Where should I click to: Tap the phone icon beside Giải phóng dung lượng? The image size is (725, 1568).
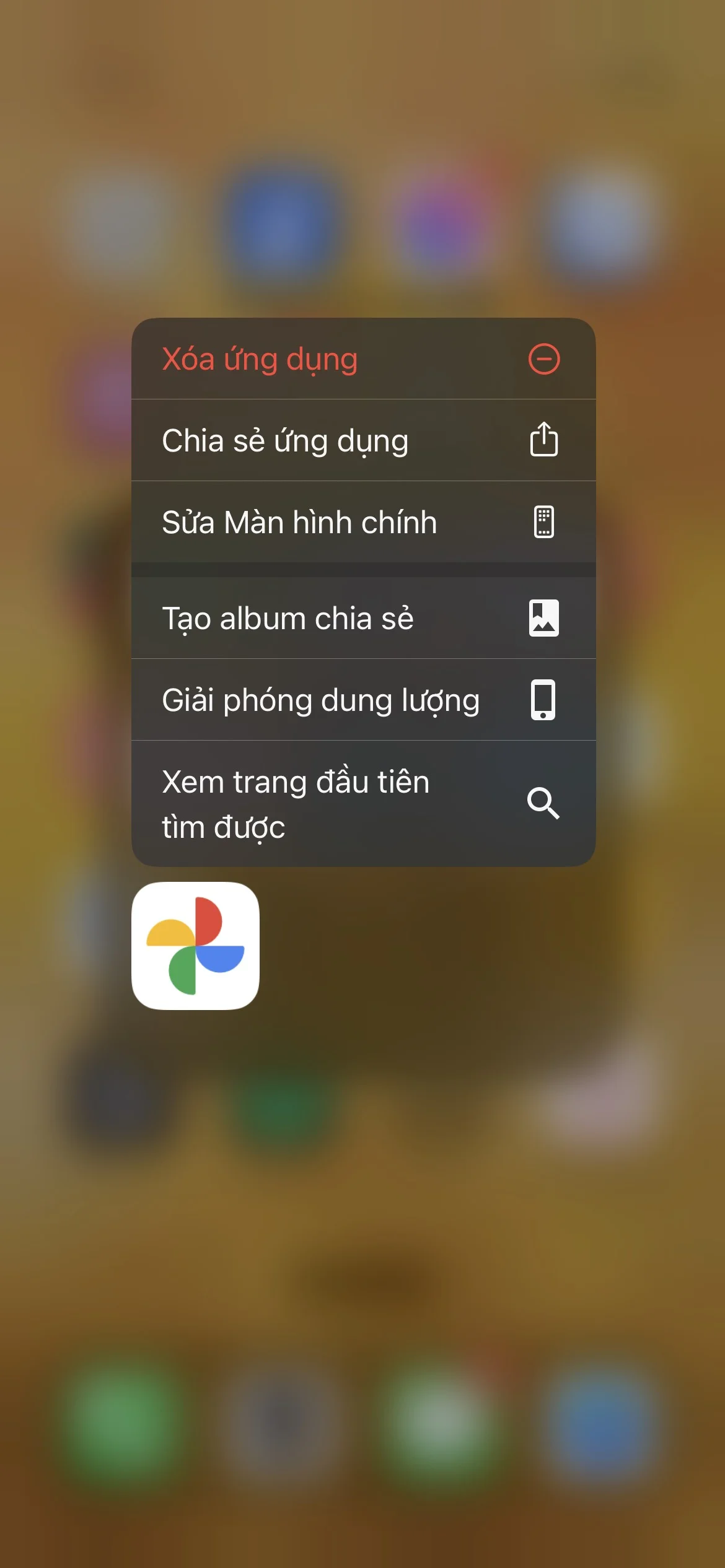coord(543,699)
